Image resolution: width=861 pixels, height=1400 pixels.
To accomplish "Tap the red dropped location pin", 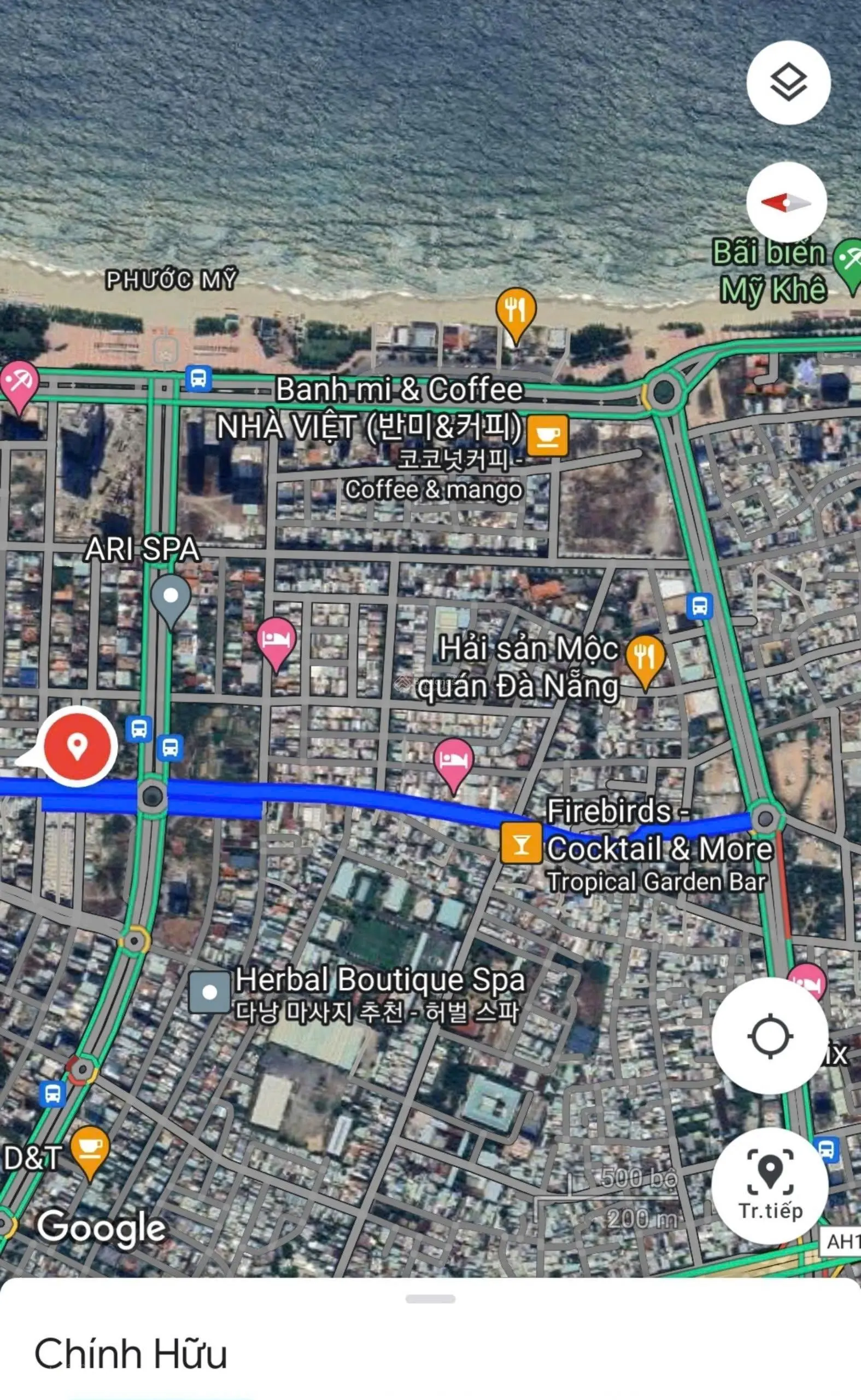I will tap(77, 745).
